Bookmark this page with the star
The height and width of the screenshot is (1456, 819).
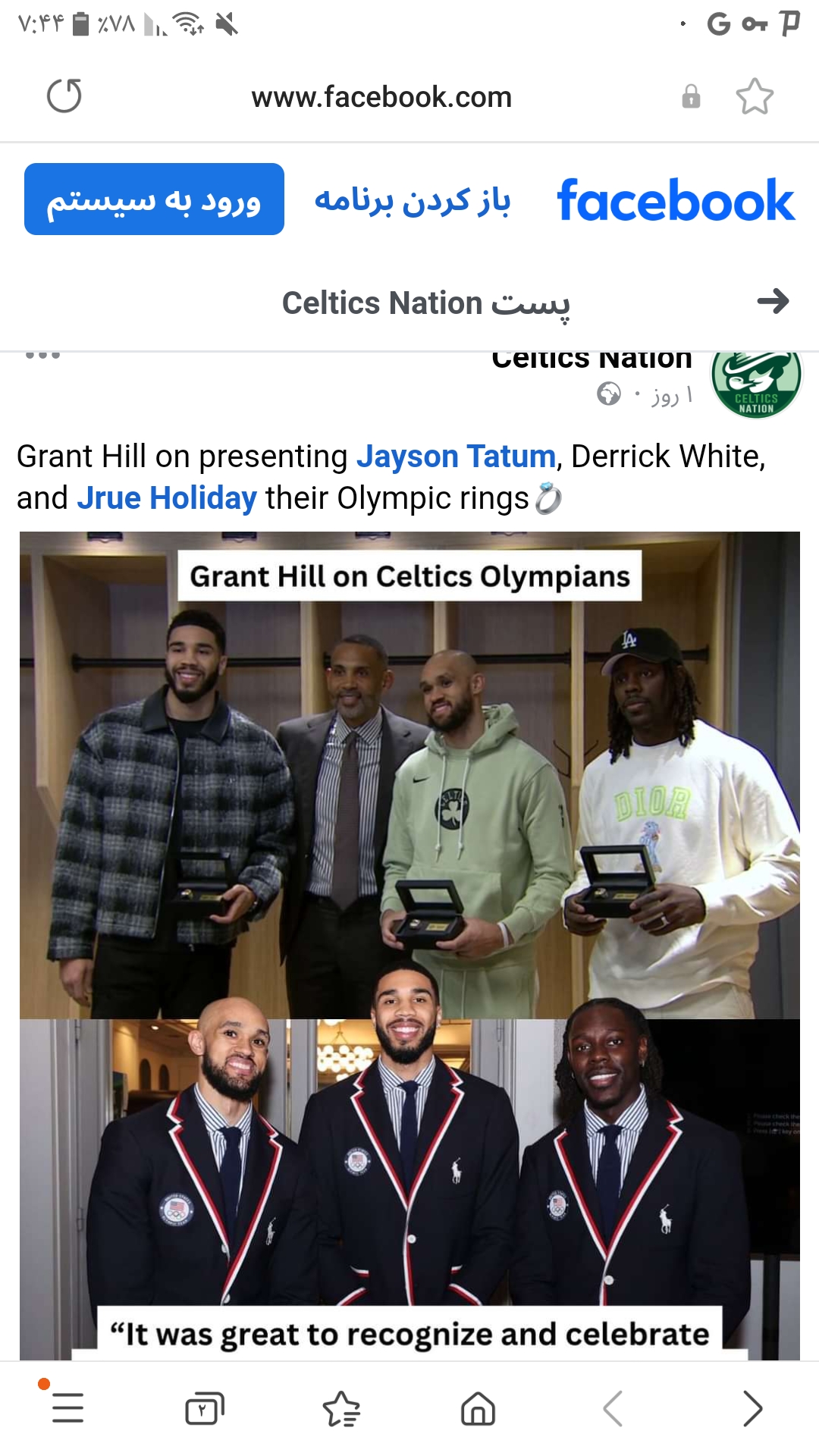point(755,96)
